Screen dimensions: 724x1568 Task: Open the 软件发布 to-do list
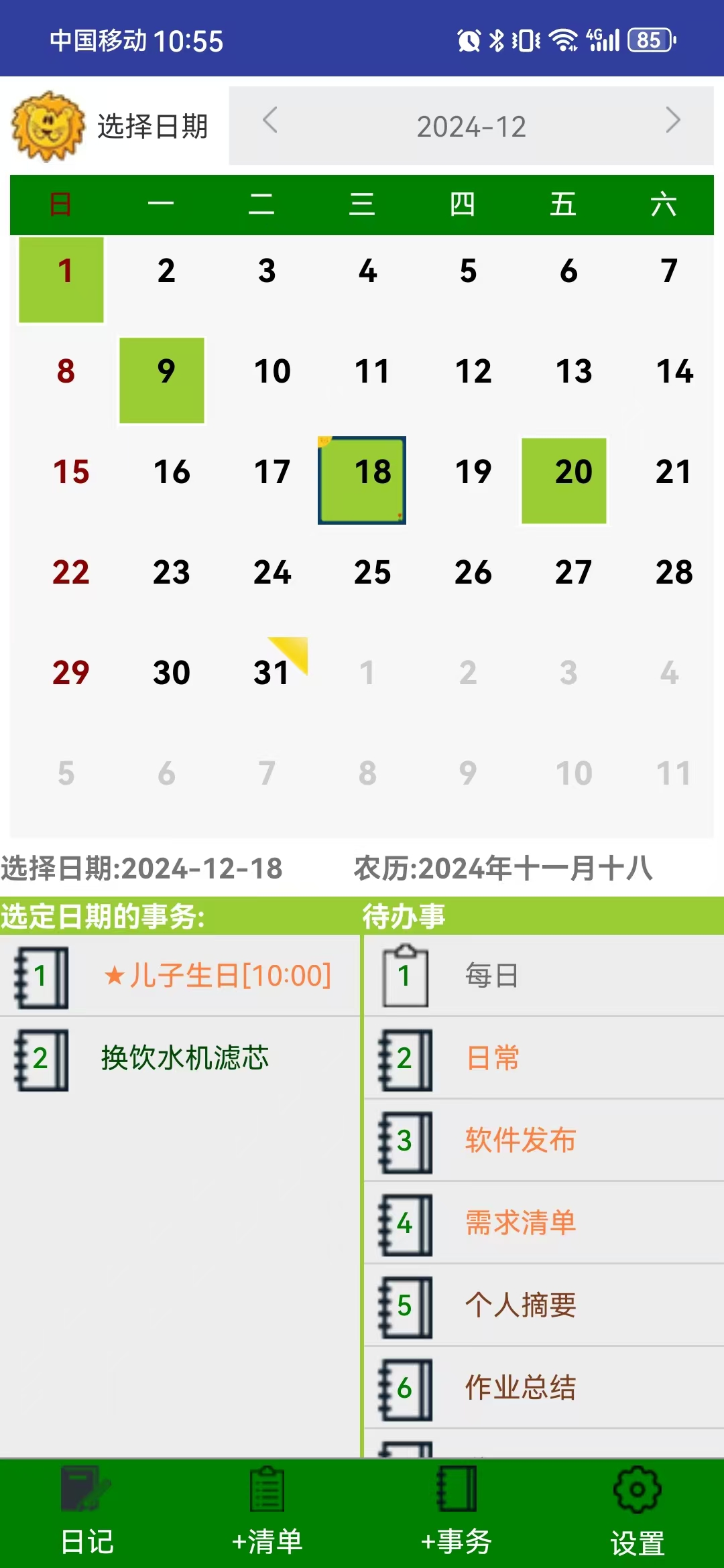coord(520,1140)
